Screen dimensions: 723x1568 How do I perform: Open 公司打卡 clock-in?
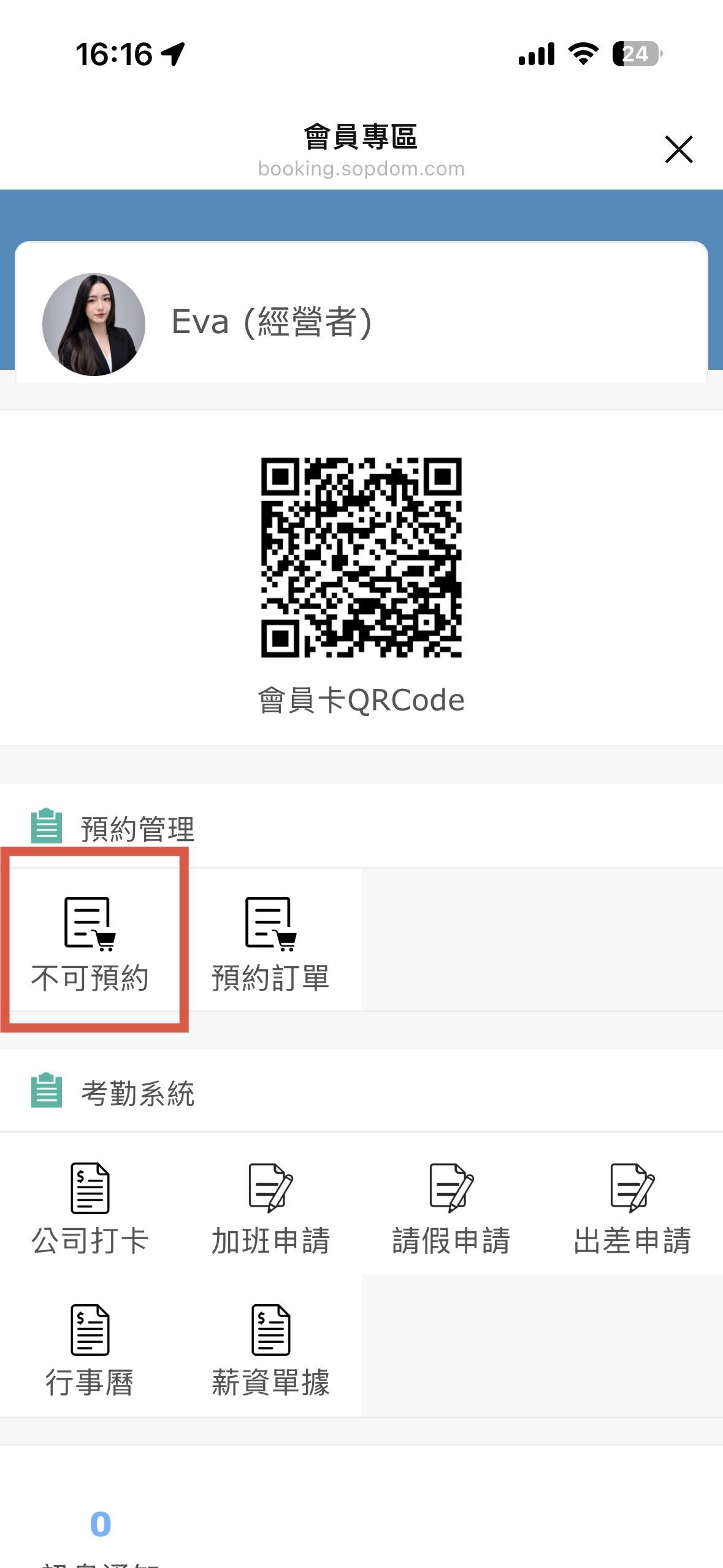(x=90, y=1204)
